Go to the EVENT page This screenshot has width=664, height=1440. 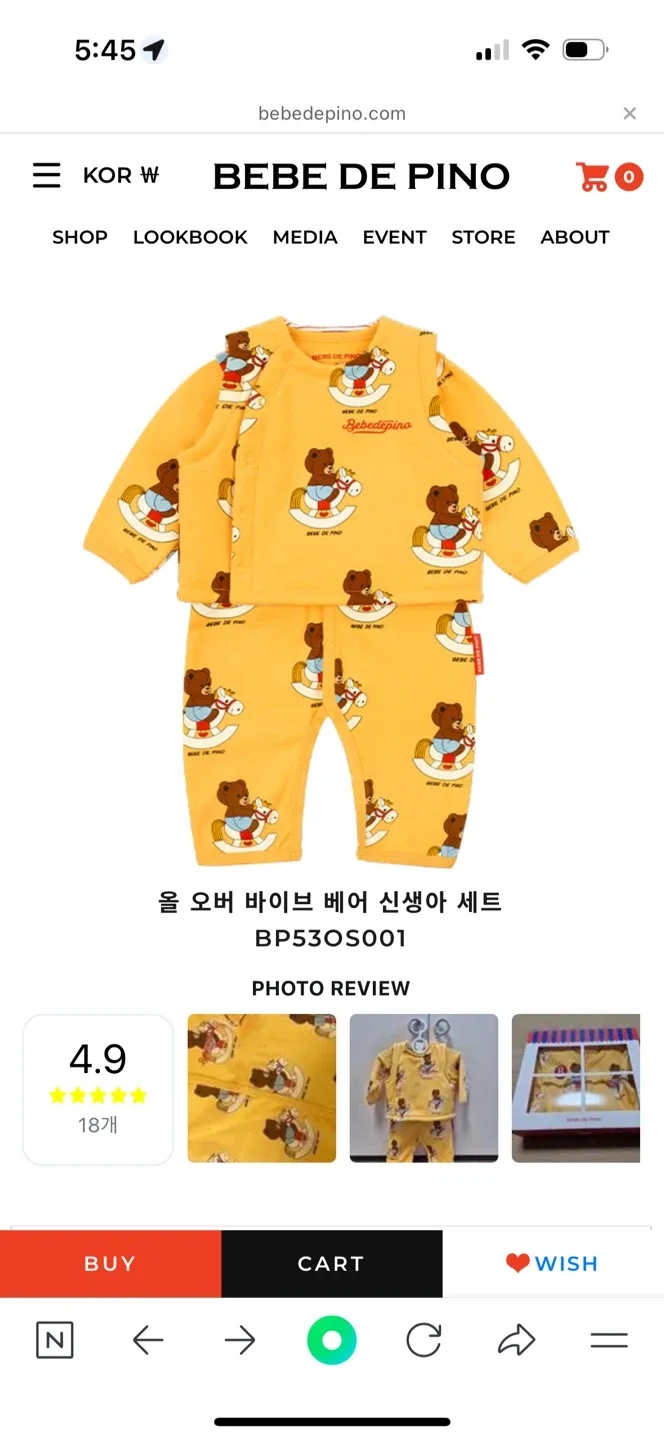(394, 237)
